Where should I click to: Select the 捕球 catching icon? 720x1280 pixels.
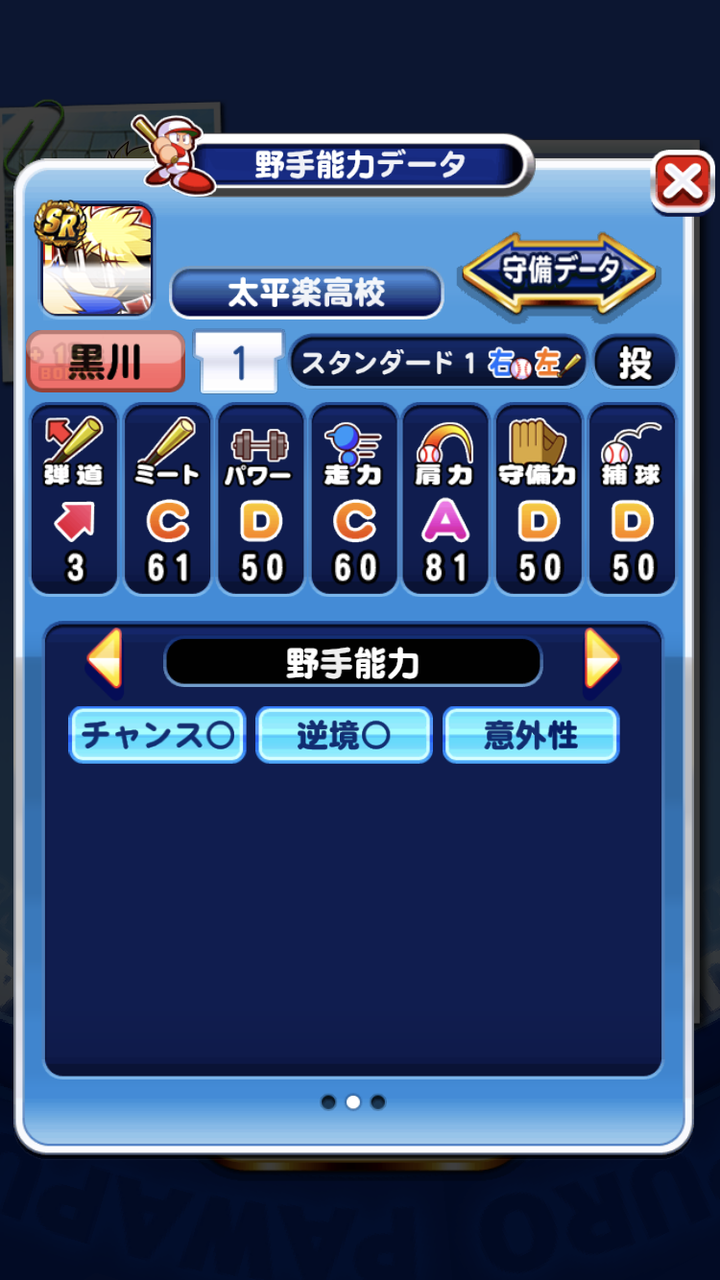(631, 450)
